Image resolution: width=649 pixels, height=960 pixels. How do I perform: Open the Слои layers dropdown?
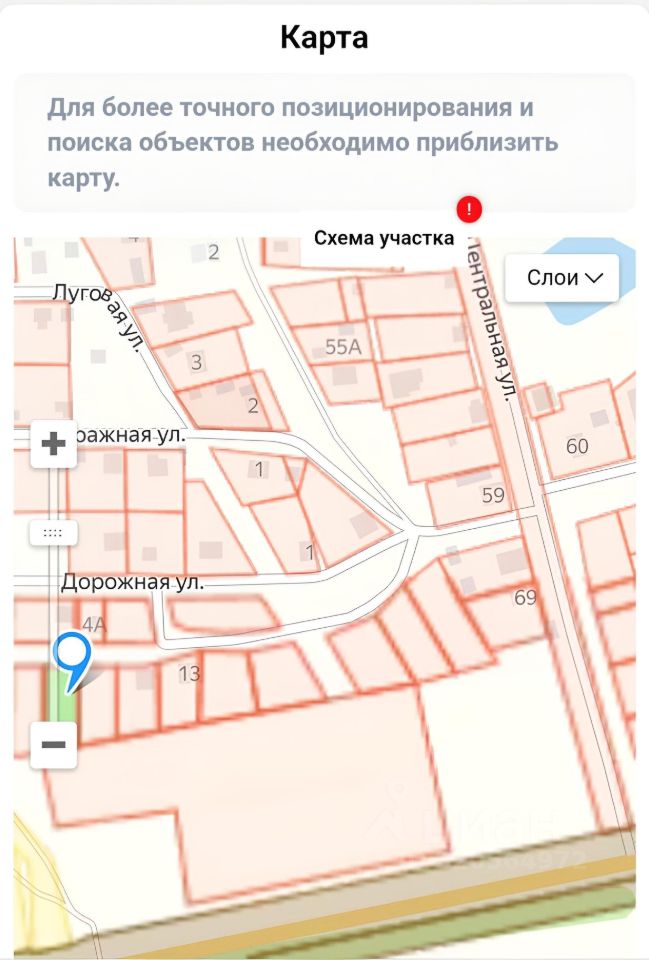(x=563, y=278)
